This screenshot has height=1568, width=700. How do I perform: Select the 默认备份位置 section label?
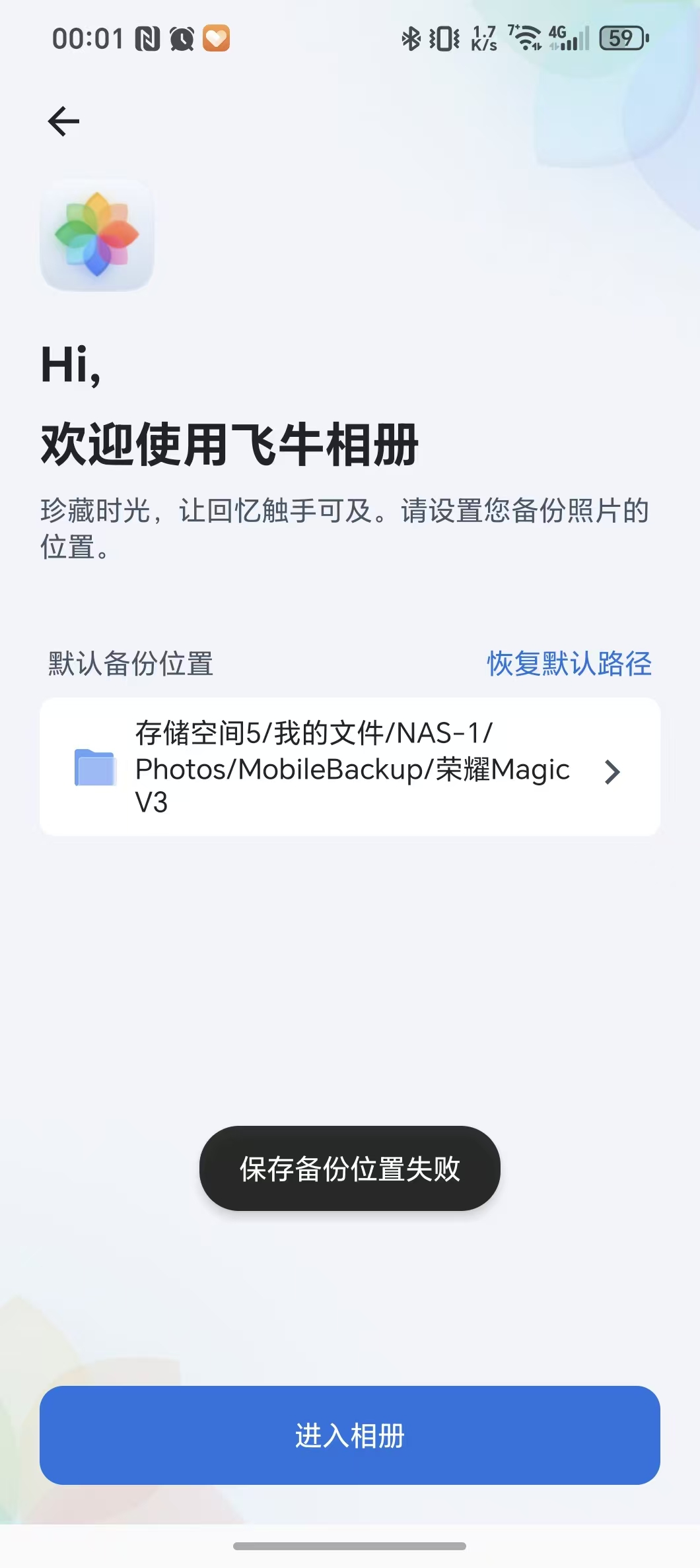coord(130,665)
